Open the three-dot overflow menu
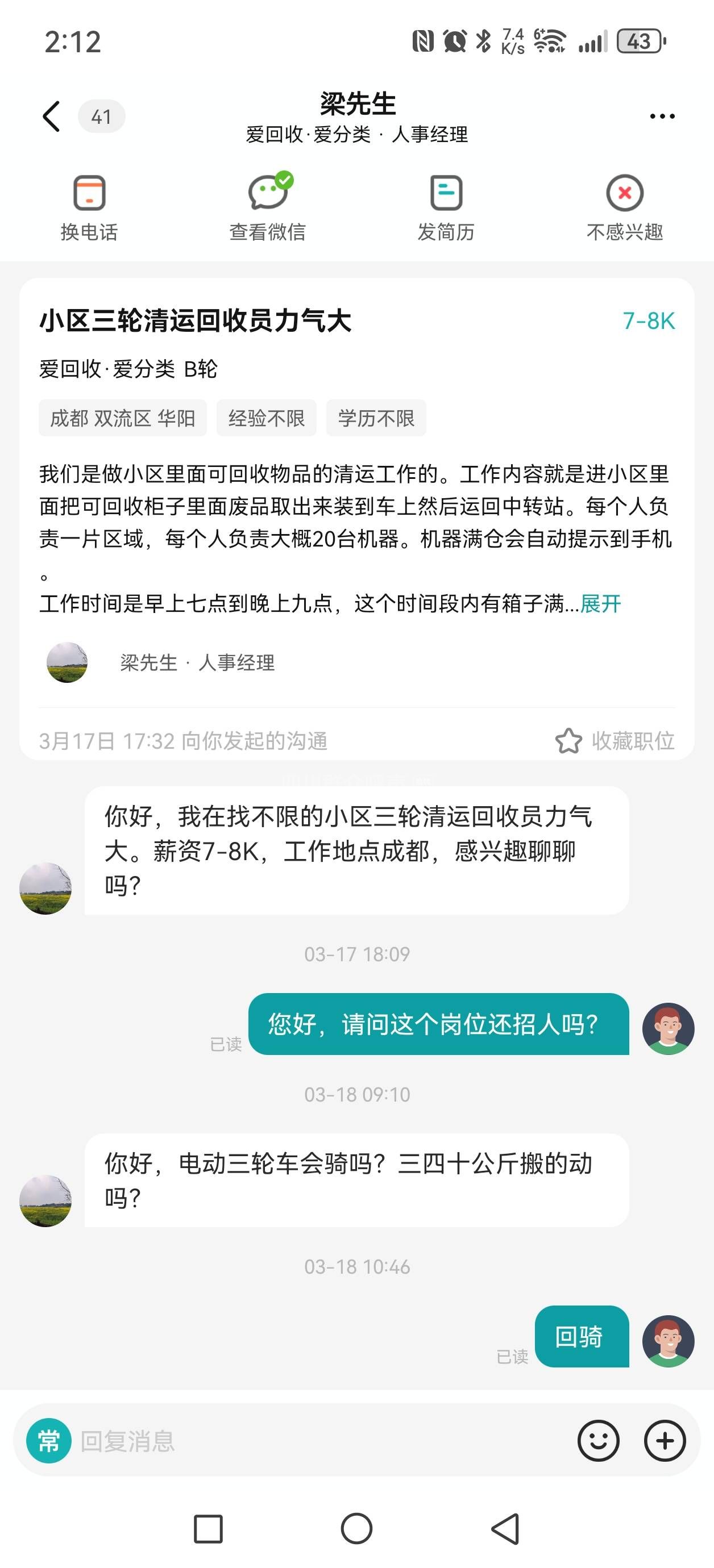 click(x=662, y=116)
